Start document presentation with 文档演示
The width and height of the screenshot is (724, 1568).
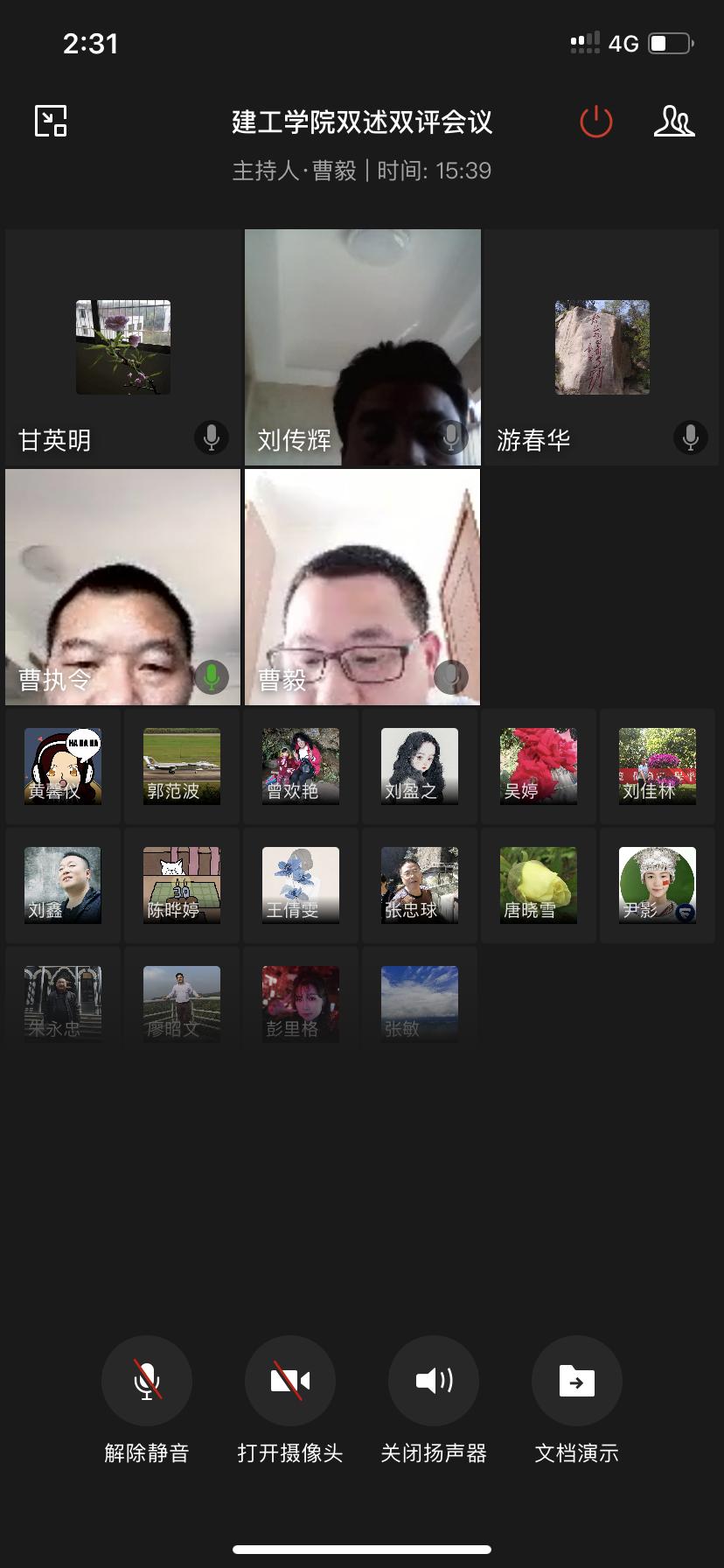(x=577, y=1381)
